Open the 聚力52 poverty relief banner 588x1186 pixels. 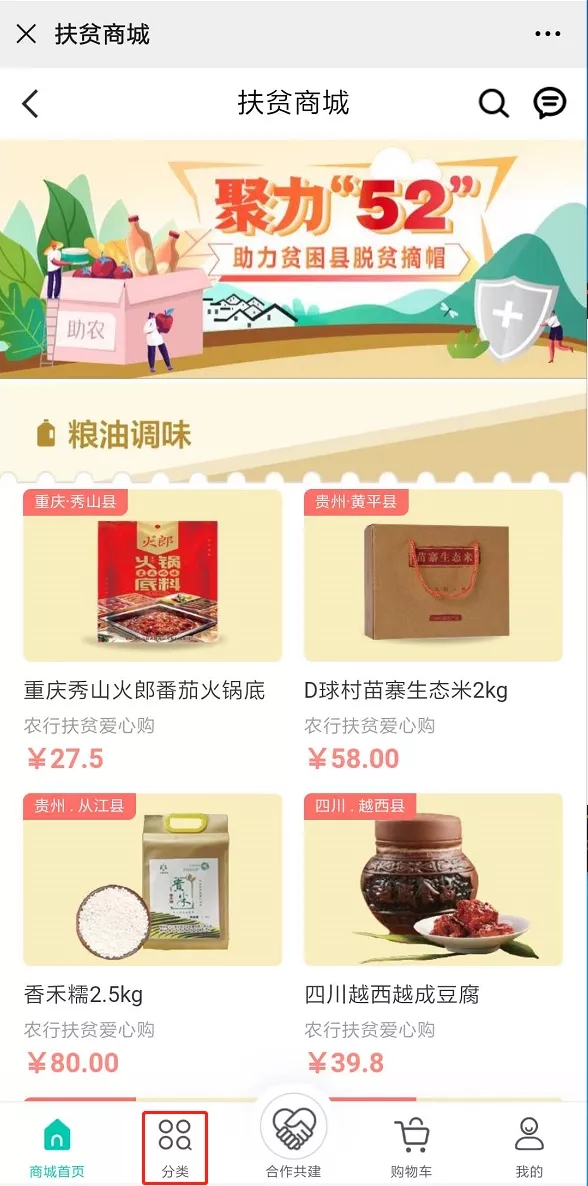[x=294, y=259]
